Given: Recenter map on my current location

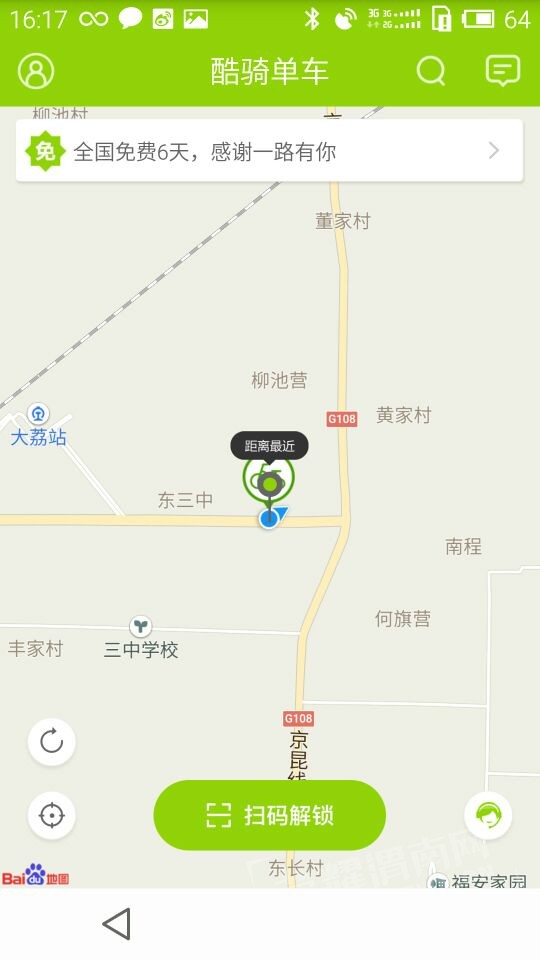Looking at the screenshot, I should (x=51, y=816).
